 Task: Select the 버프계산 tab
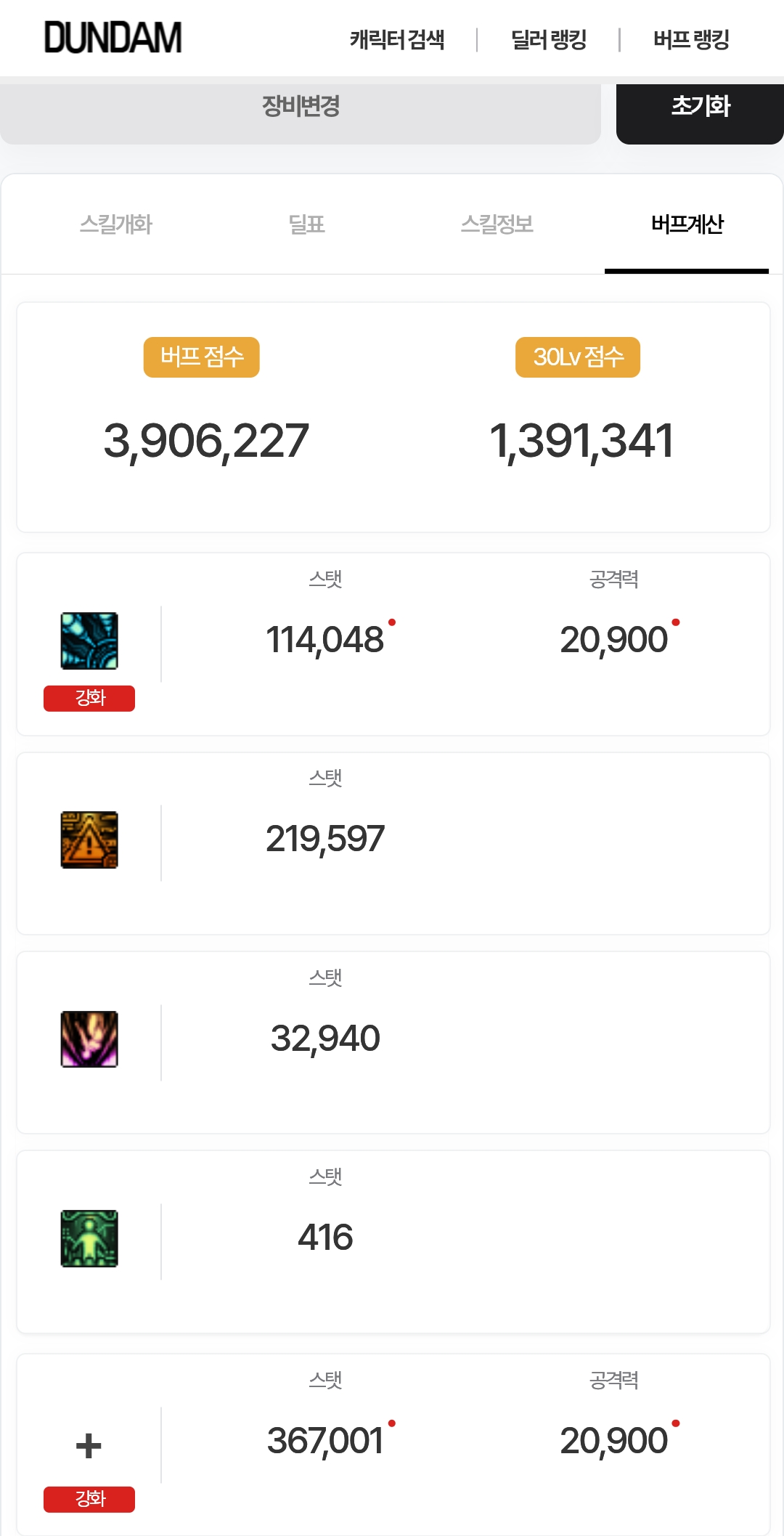[x=687, y=224]
